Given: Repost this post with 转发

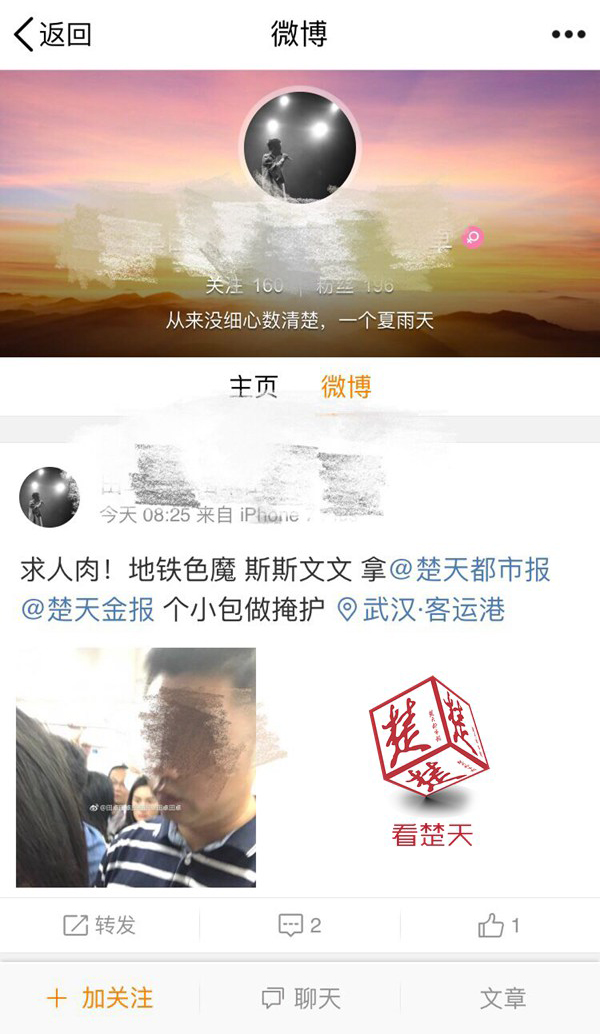Looking at the screenshot, I should 99,925.
